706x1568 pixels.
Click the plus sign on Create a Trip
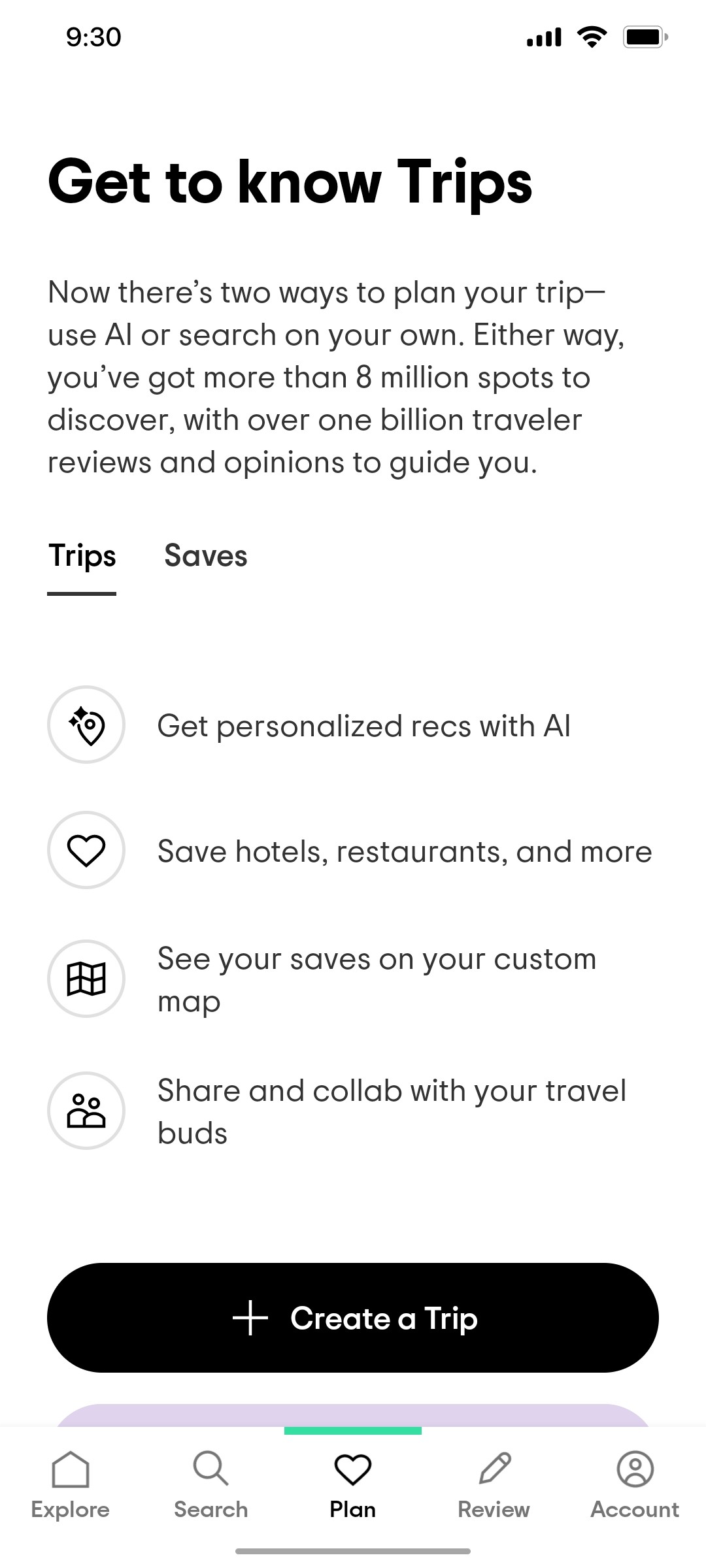tap(250, 1318)
